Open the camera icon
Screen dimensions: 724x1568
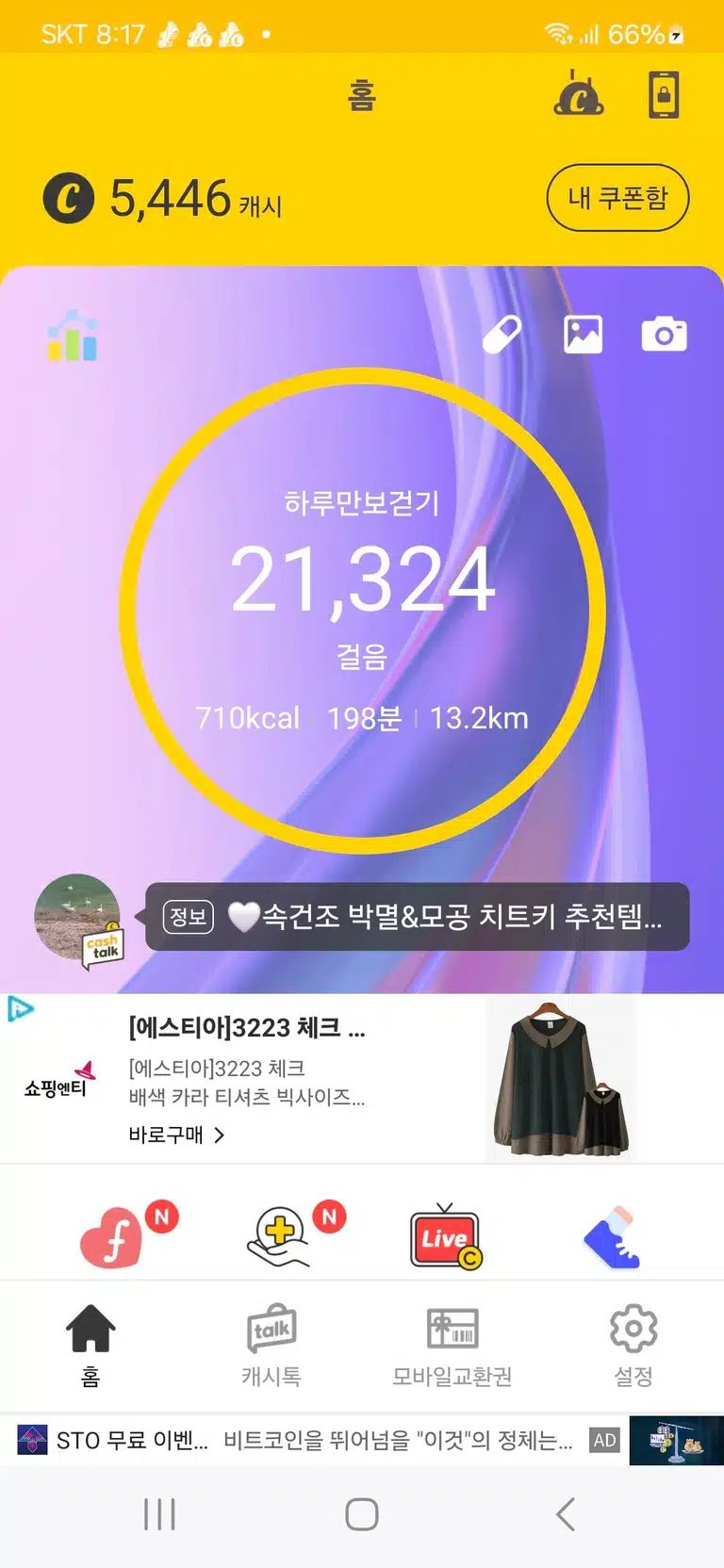(x=665, y=335)
